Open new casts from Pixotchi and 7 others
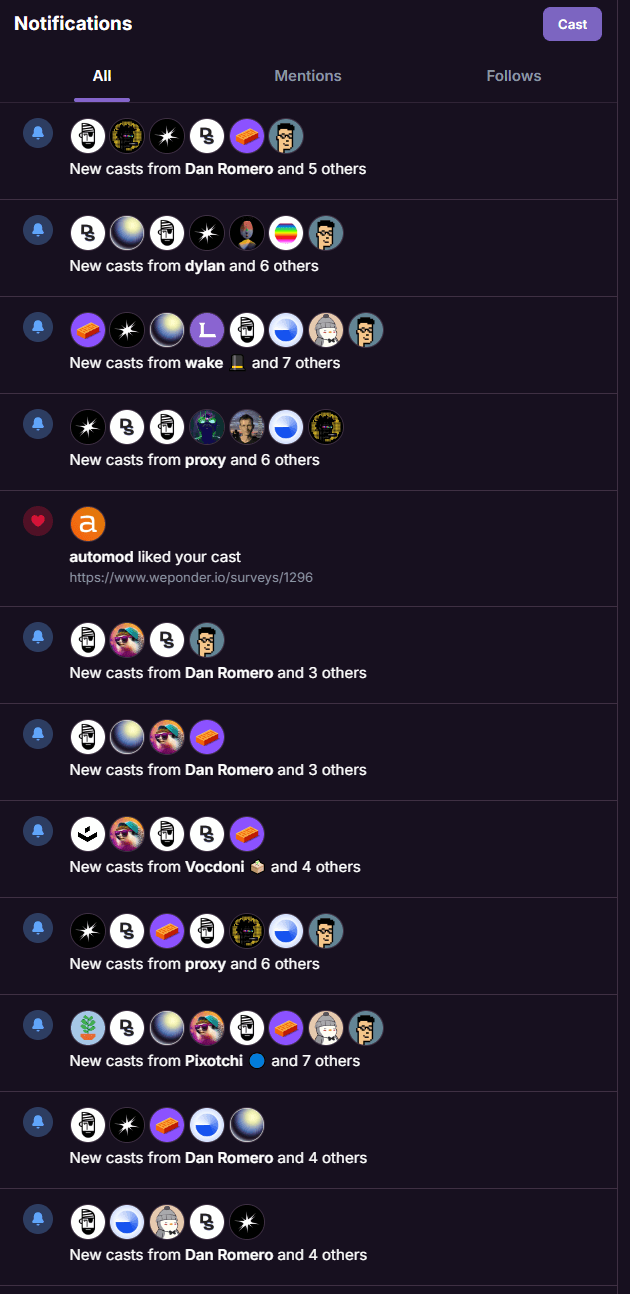Screen dimensions: 630x1294 pos(214,1061)
